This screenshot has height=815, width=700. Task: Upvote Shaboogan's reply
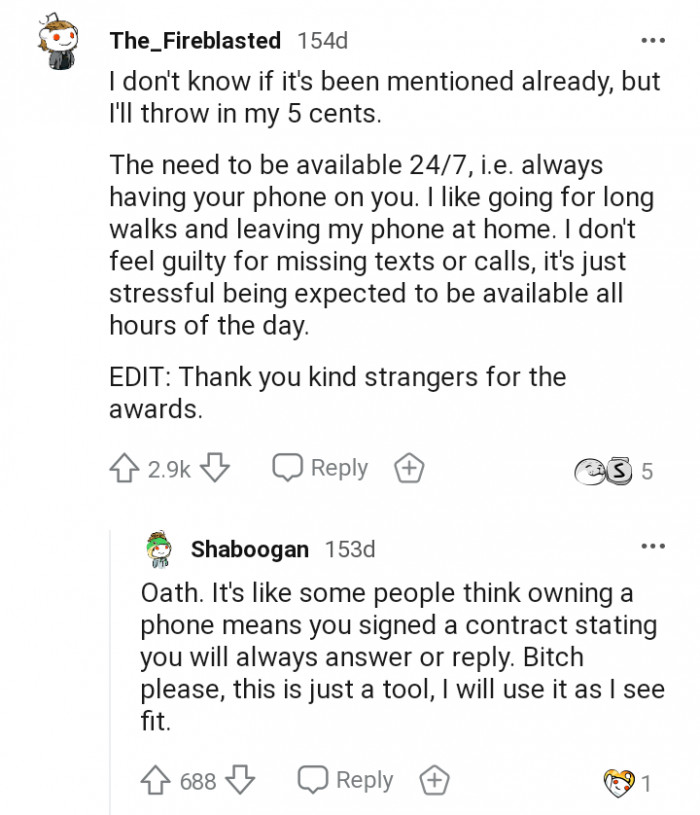point(156,781)
